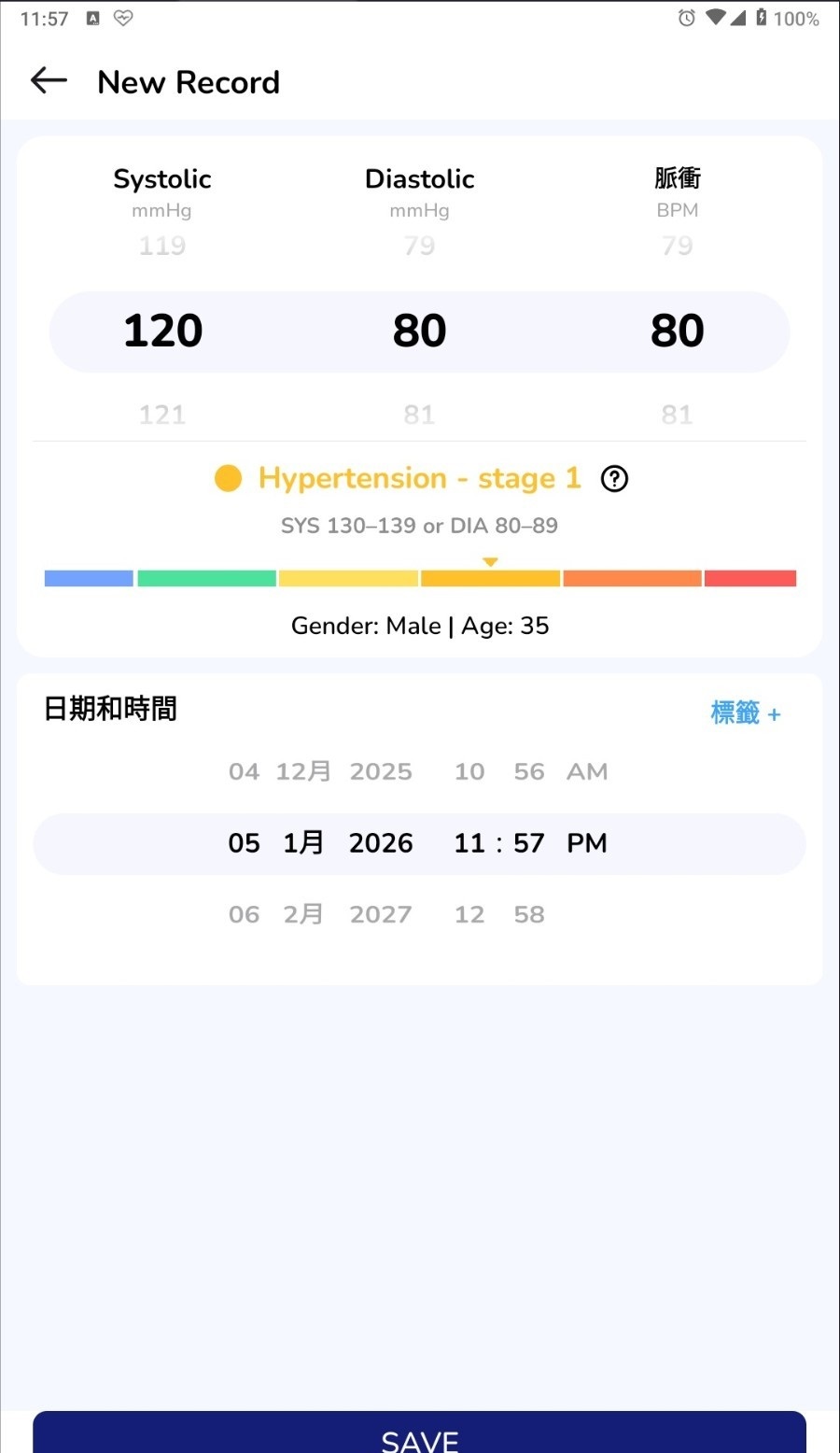Image resolution: width=840 pixels, height=1453 pixels.
Task: Choose pulse value 79 BPM
Action: click(677, 246)
